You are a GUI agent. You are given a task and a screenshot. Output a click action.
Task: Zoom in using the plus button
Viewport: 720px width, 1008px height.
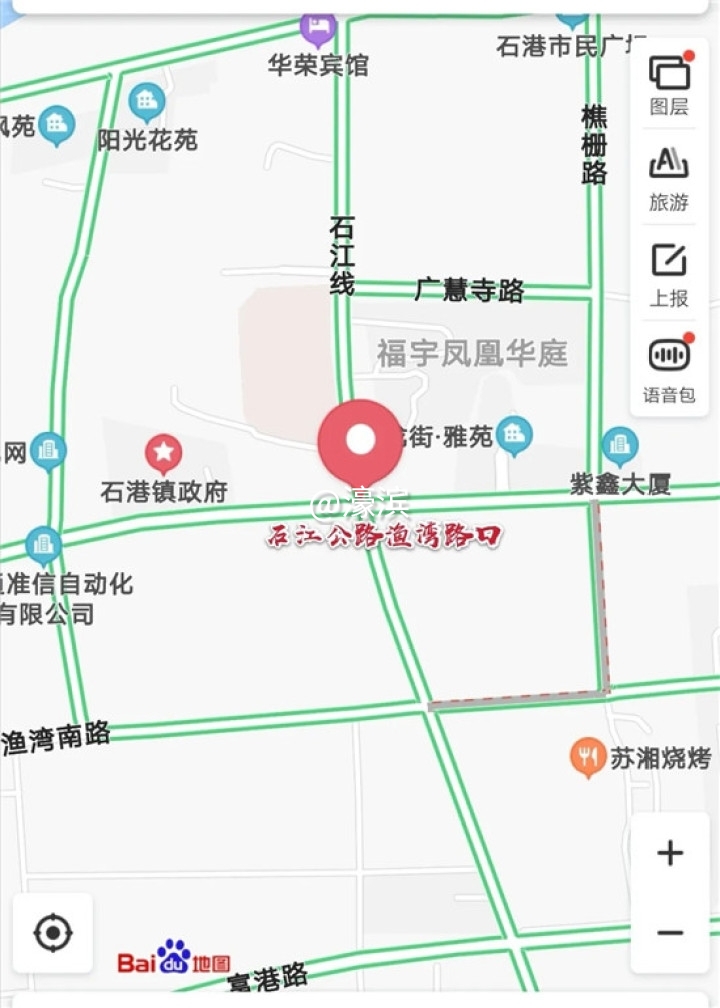[x=669, y=852]
